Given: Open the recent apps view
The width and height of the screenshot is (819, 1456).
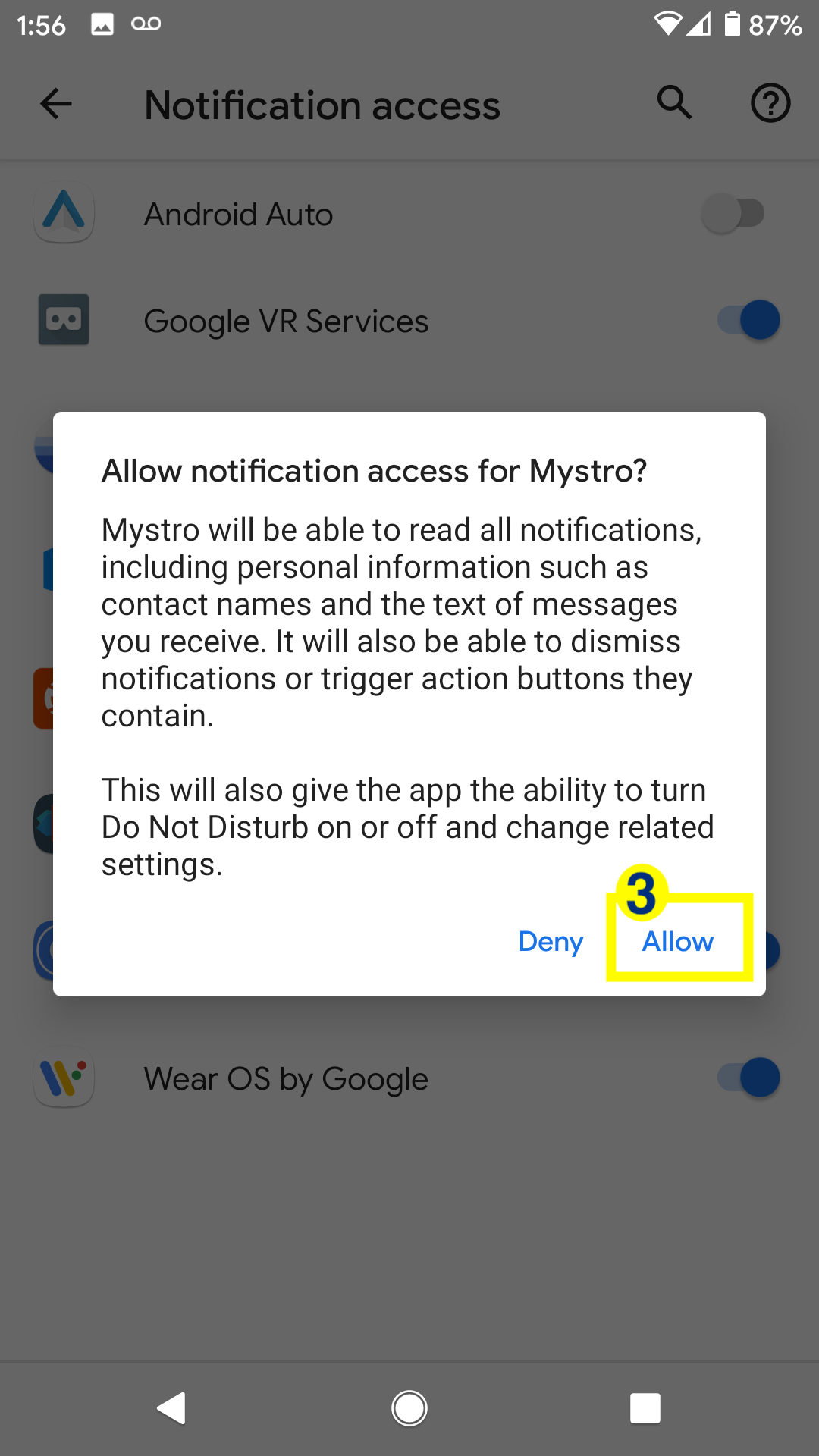Looking at the screenshot, I should pyautogui.click(x=645, y=1408).
